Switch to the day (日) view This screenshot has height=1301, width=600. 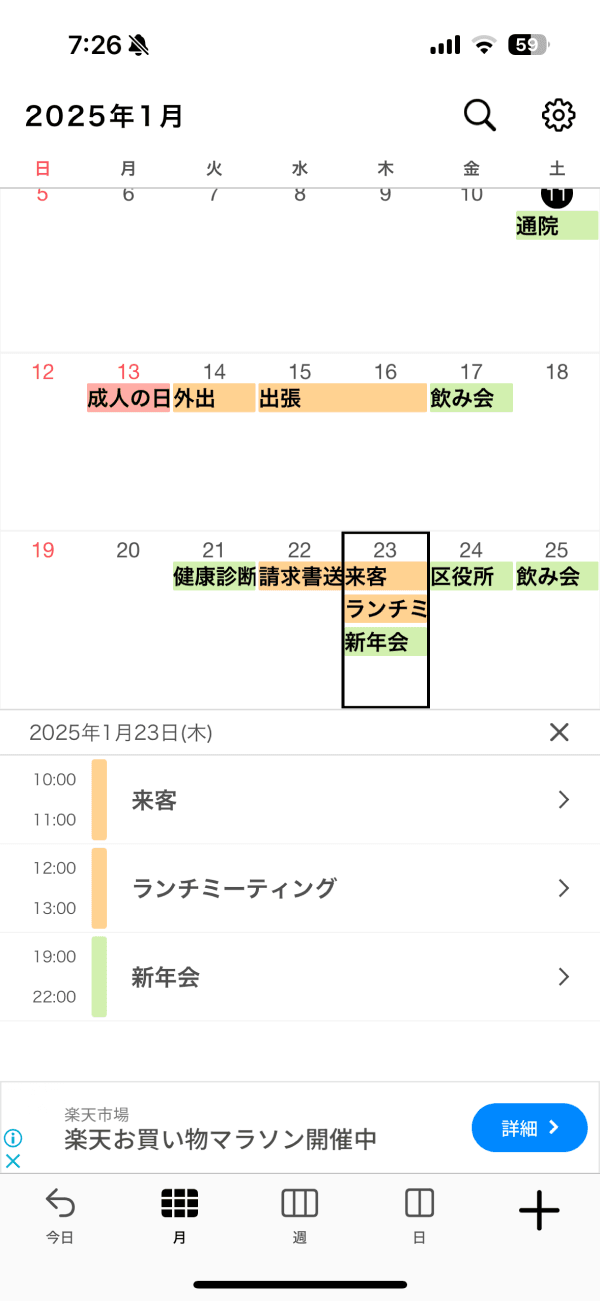(419, 1213)
